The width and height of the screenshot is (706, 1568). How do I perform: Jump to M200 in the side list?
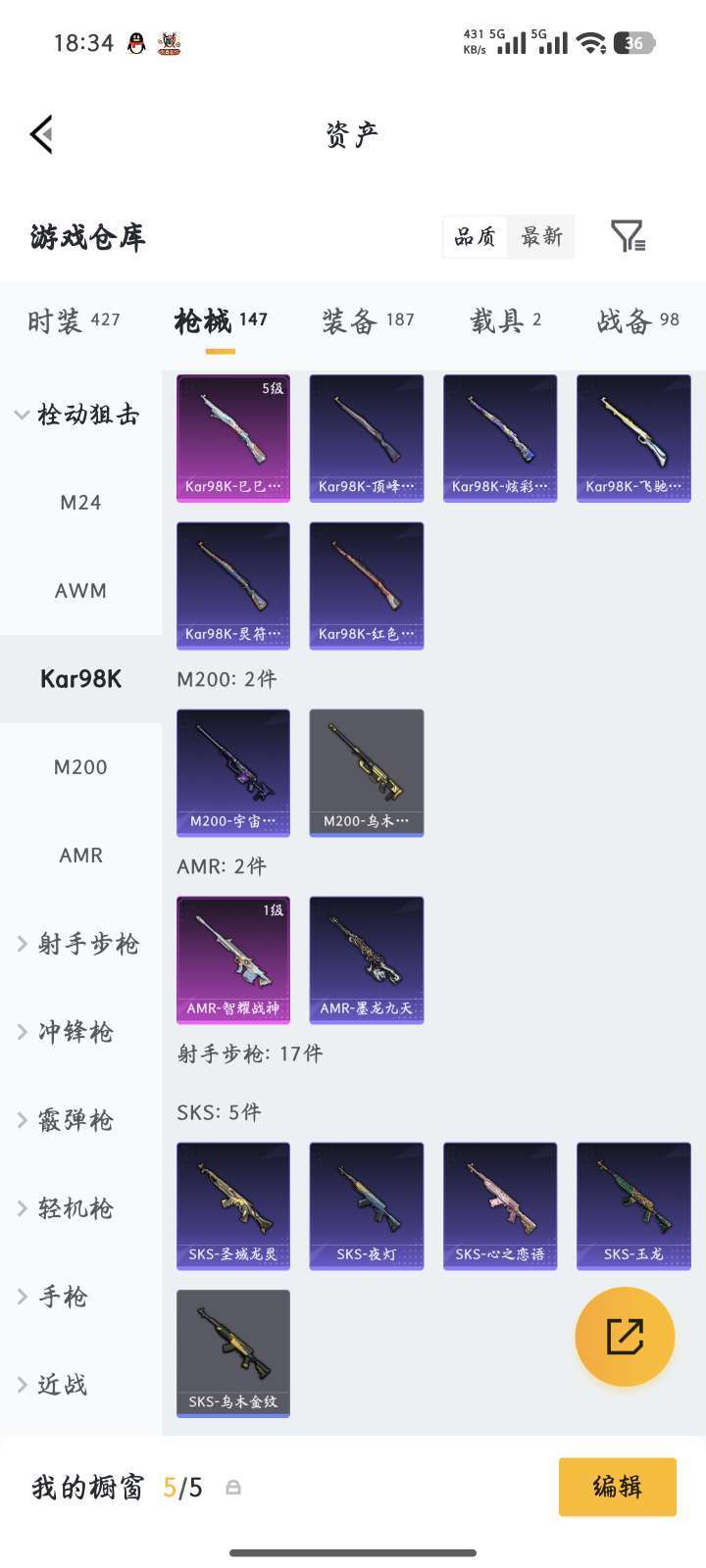coord(80,767)
